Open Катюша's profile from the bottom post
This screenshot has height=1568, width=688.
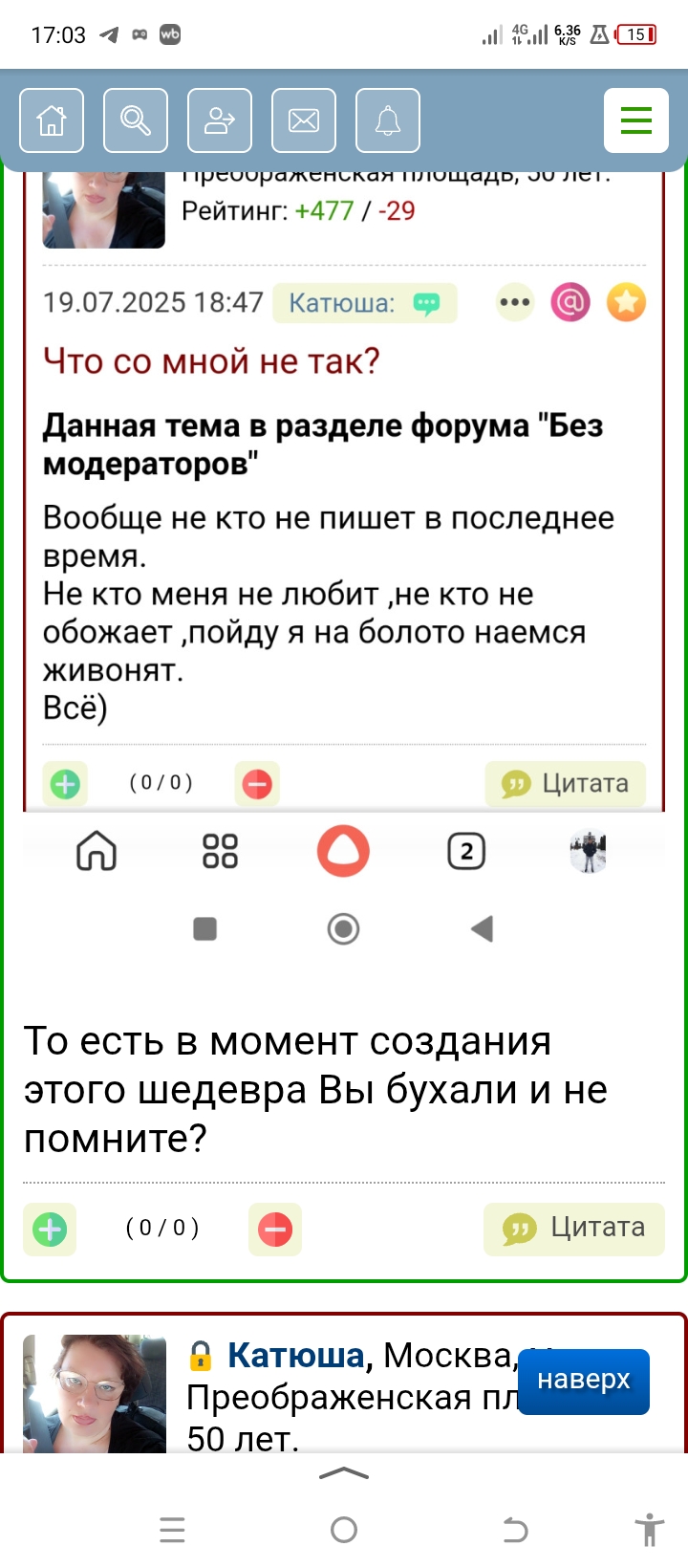295,1356
